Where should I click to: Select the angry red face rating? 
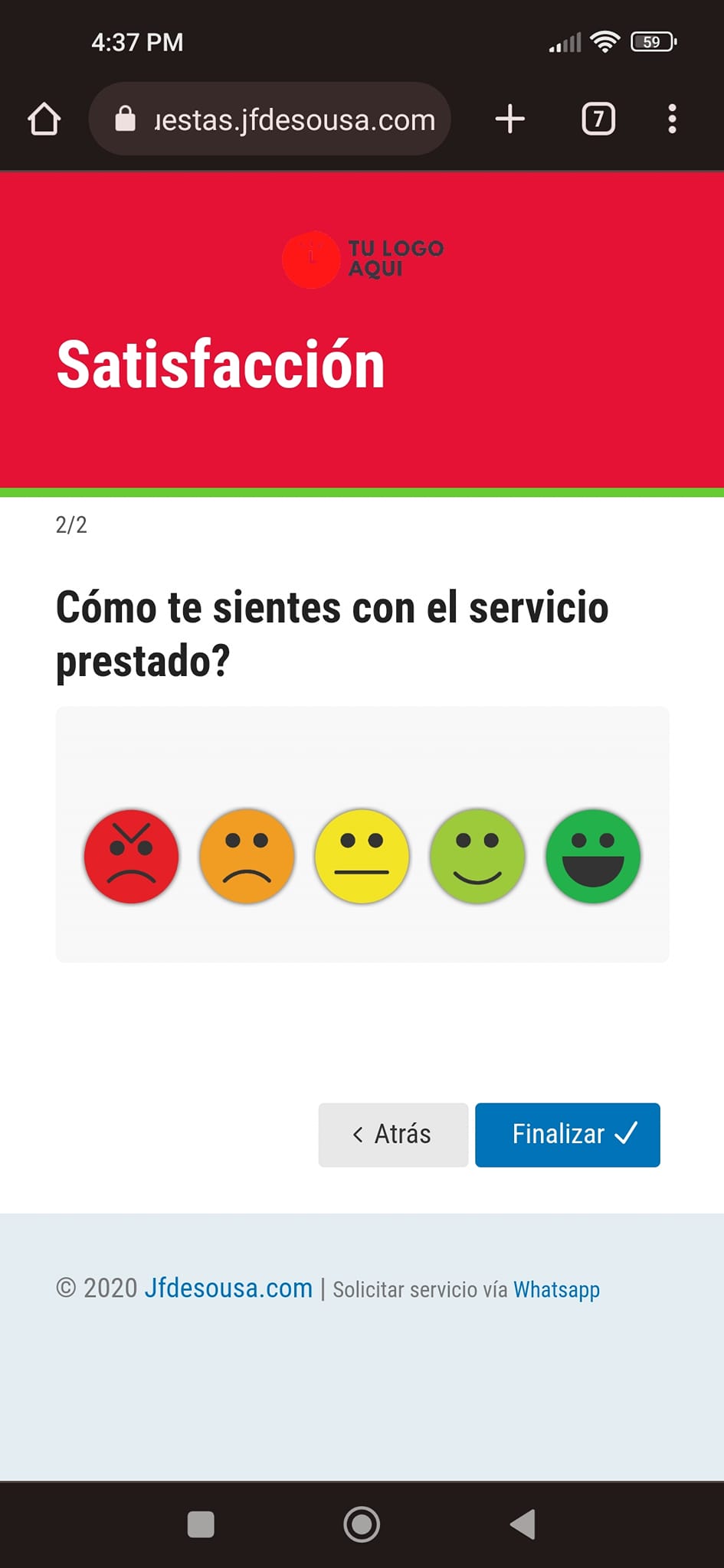click(131, 856)
